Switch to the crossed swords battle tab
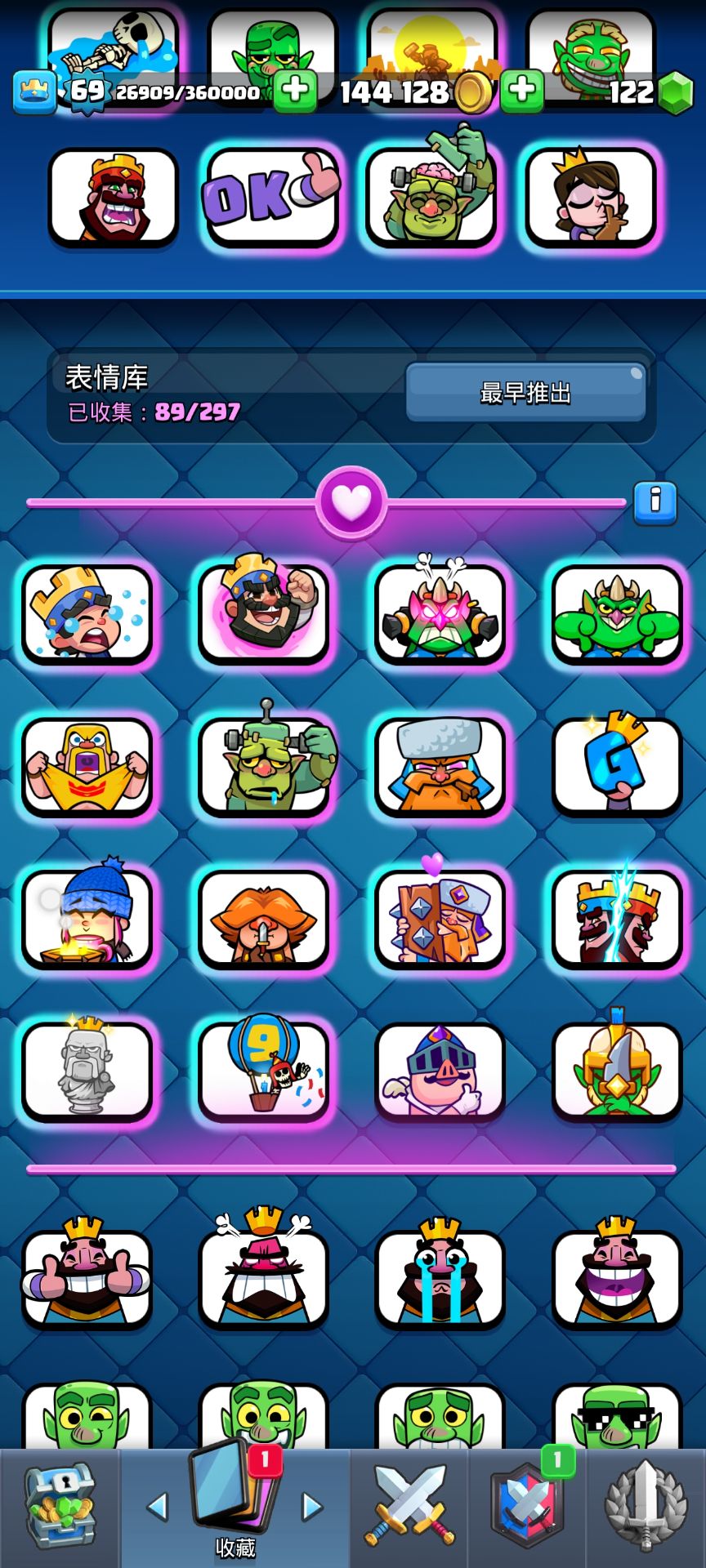Viewport: 706px width, 1568px height. click(x=410, y=1507)
